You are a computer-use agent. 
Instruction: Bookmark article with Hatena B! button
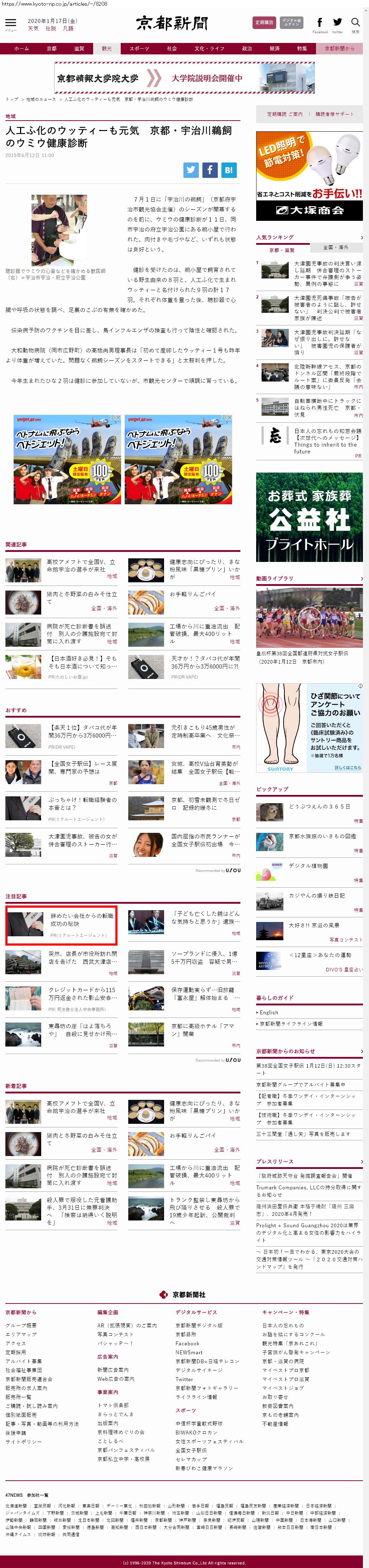click(x=228, y=170)
